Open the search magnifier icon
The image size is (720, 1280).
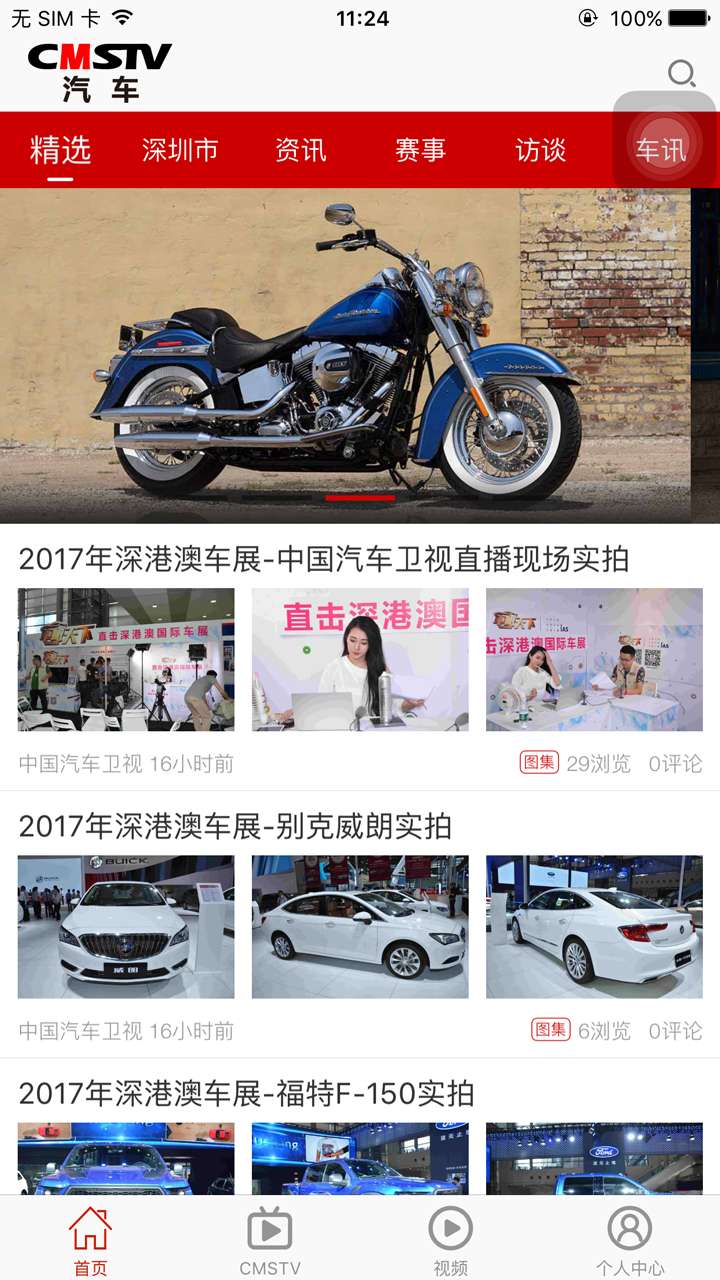point(681,74)
